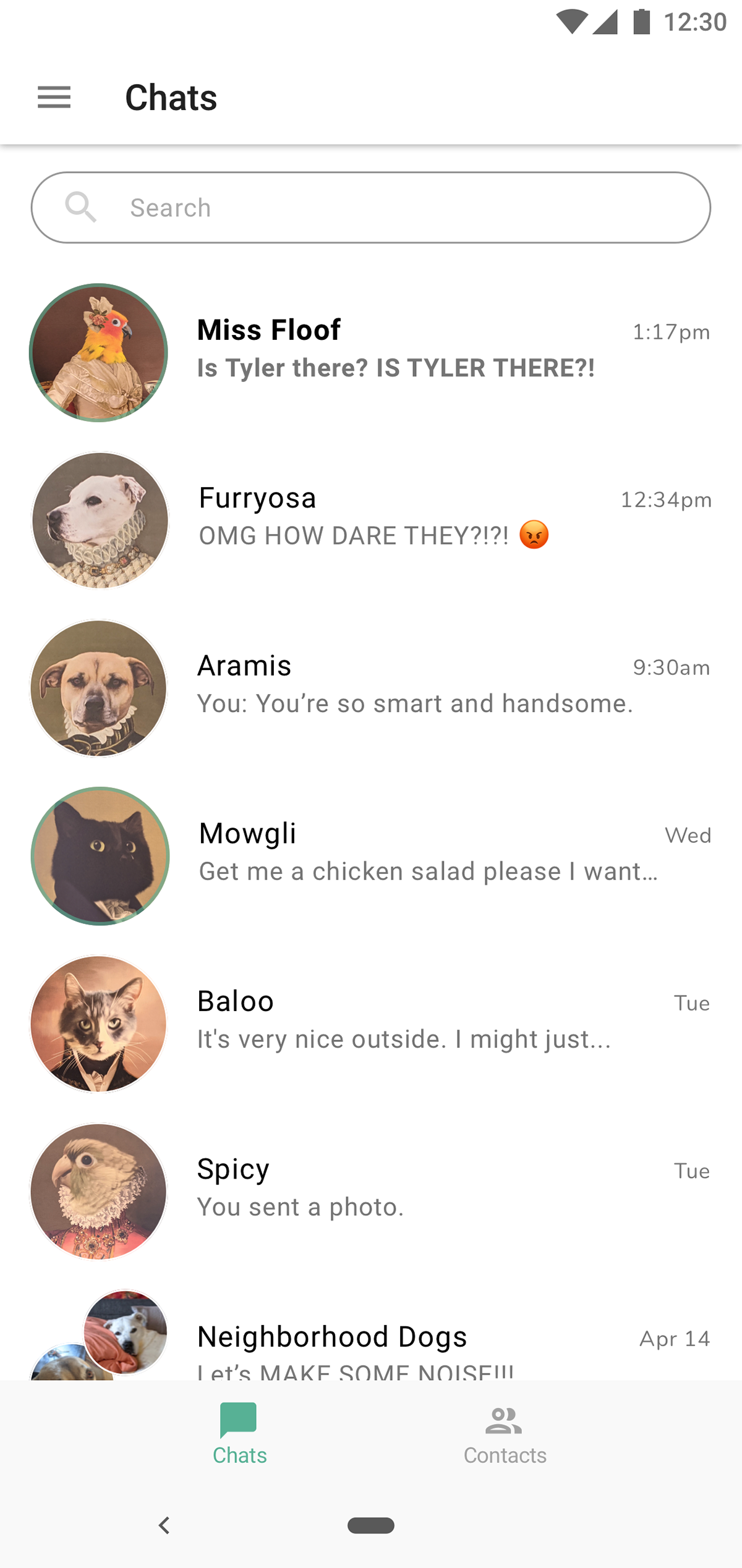The height and width of the screenshot is (1568, 742).
Task: Tap the system home pill
Action: (x=371, y=1525)
